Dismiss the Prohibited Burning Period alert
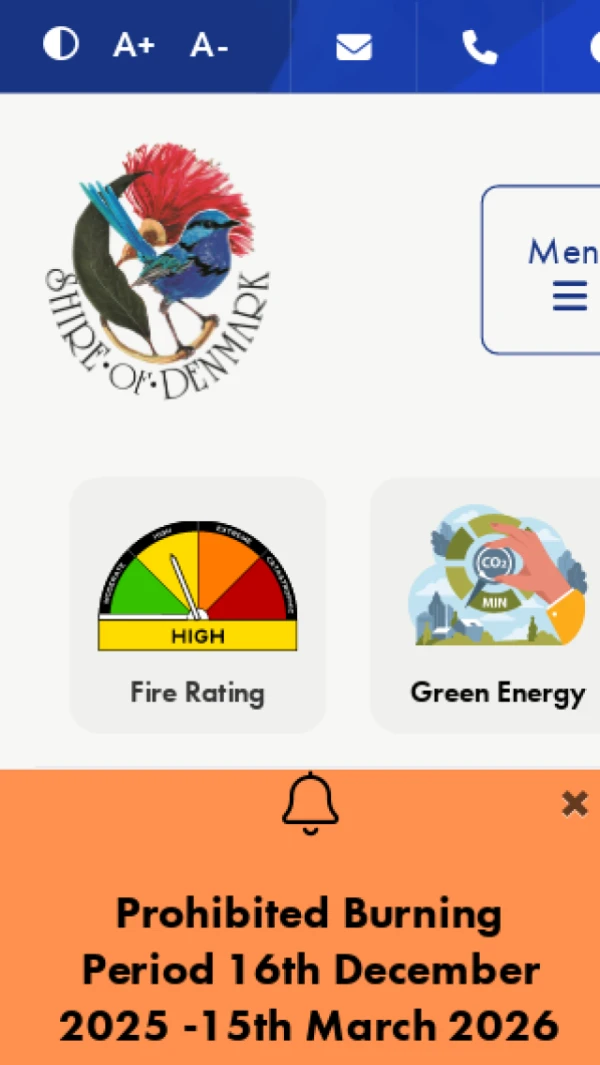The width and height of the screenshot is (600, 1065). point(574,803)
